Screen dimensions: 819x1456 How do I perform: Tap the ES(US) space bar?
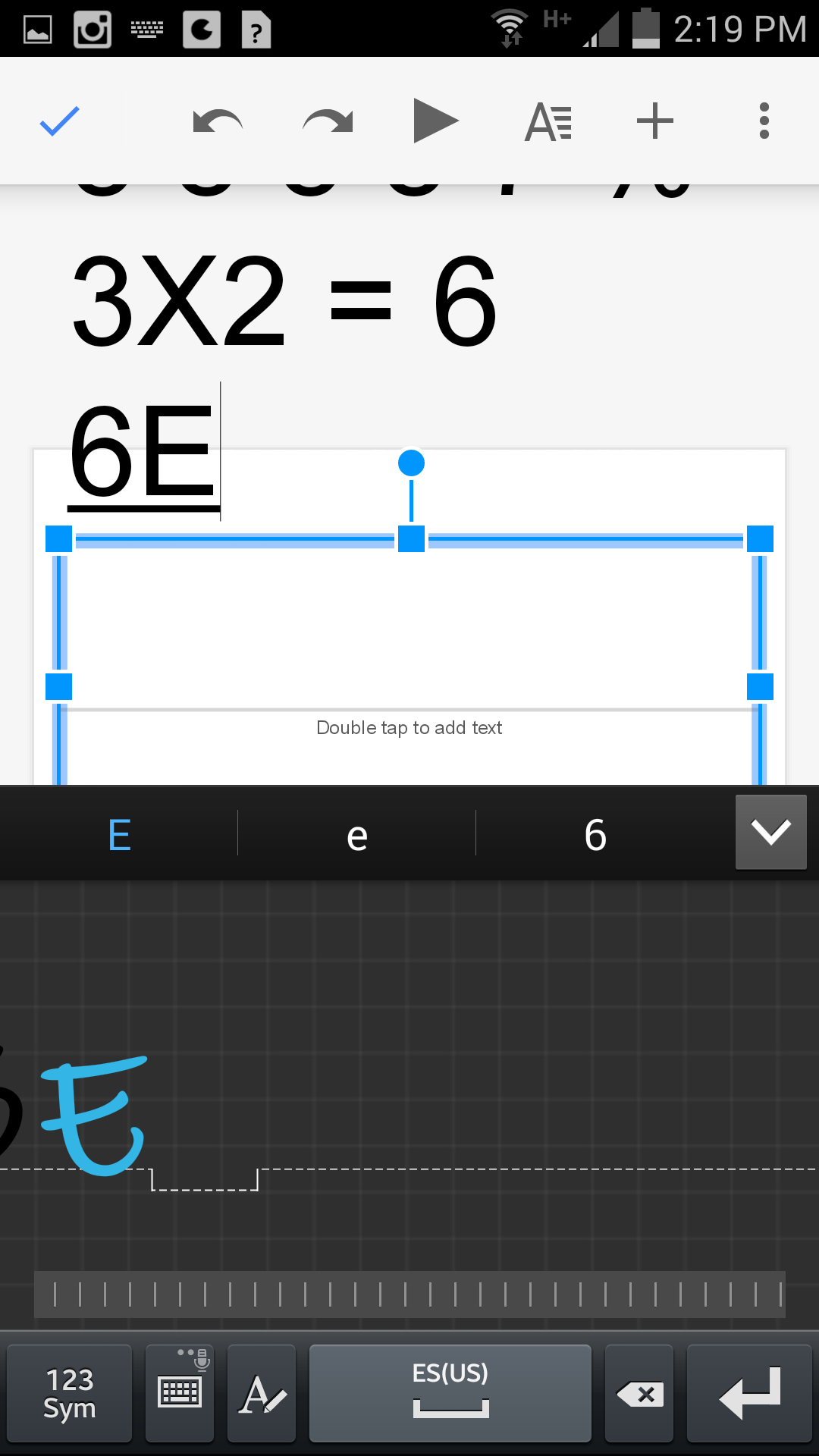450,1394
